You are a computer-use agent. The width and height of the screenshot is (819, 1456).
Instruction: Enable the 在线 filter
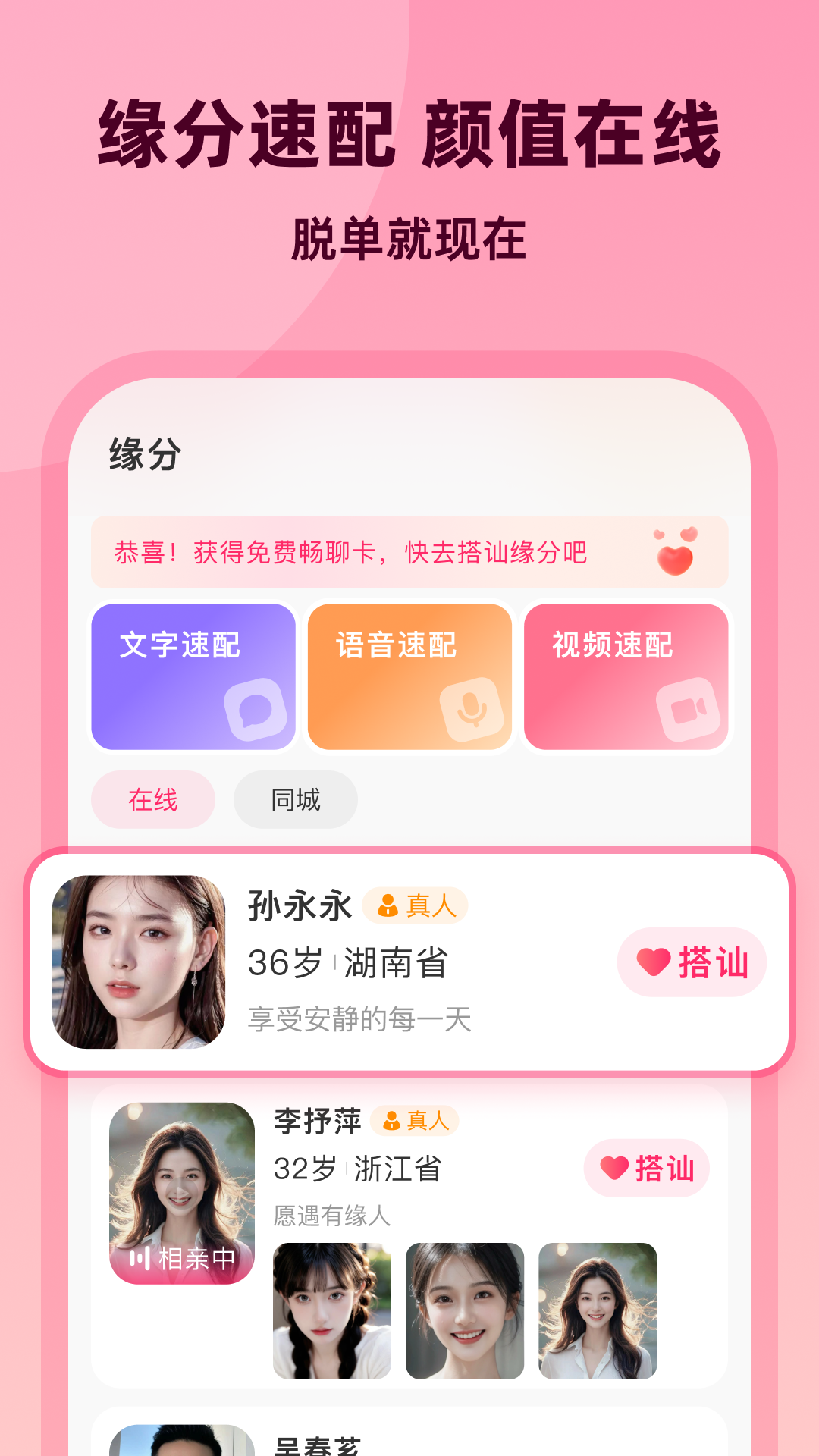click(x=152, y=799)
